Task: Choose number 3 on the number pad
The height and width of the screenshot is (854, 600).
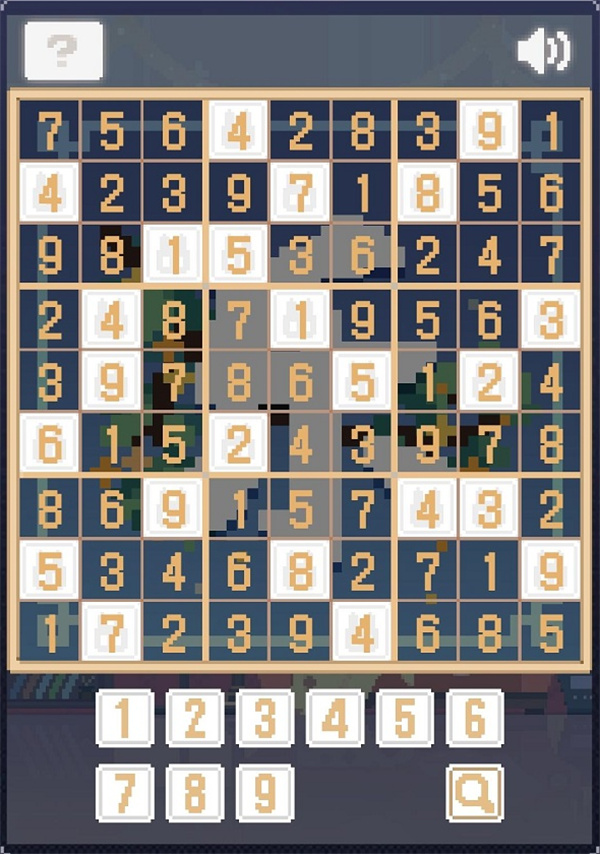Action: 265,718
